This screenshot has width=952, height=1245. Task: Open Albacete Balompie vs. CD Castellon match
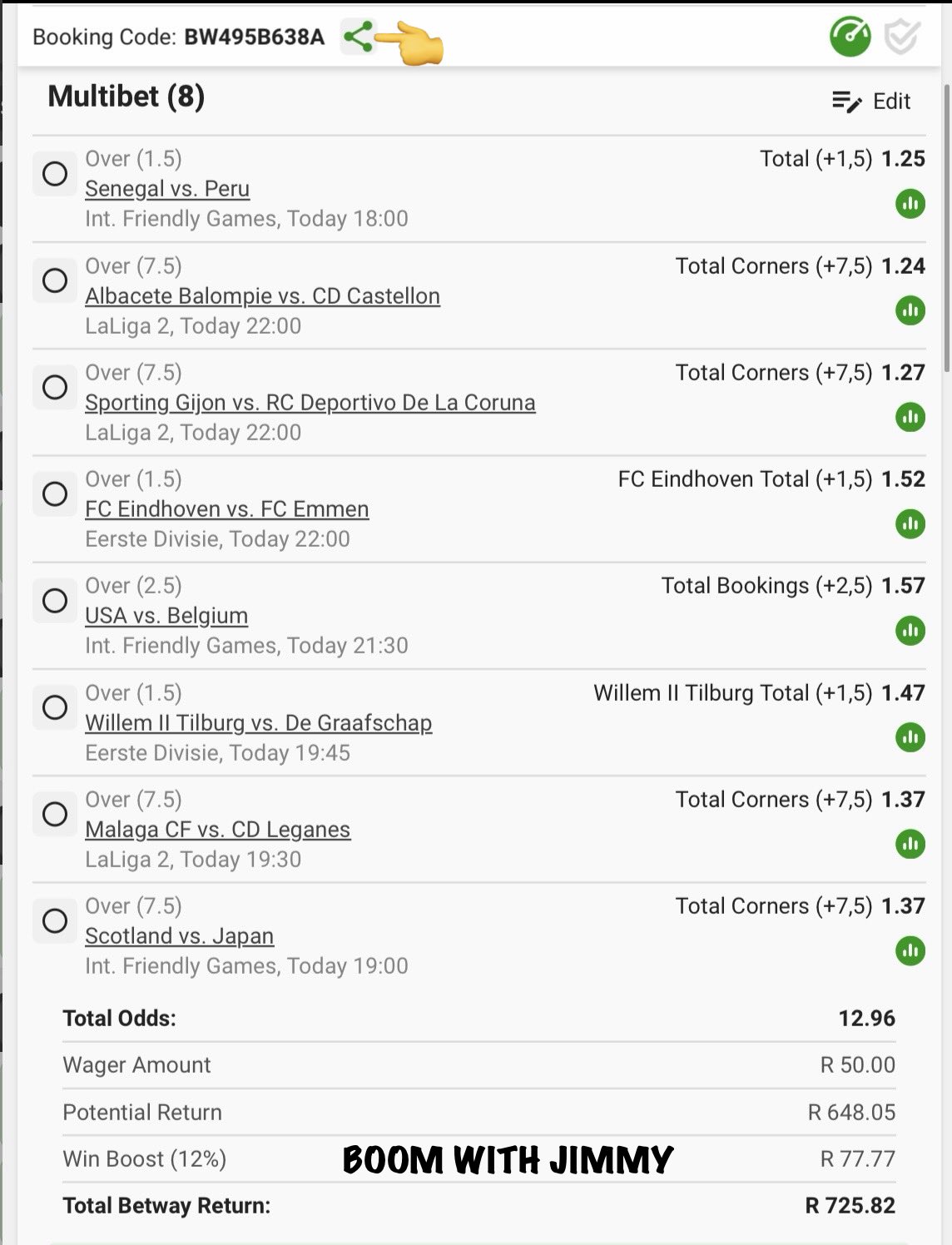(262, 296)
